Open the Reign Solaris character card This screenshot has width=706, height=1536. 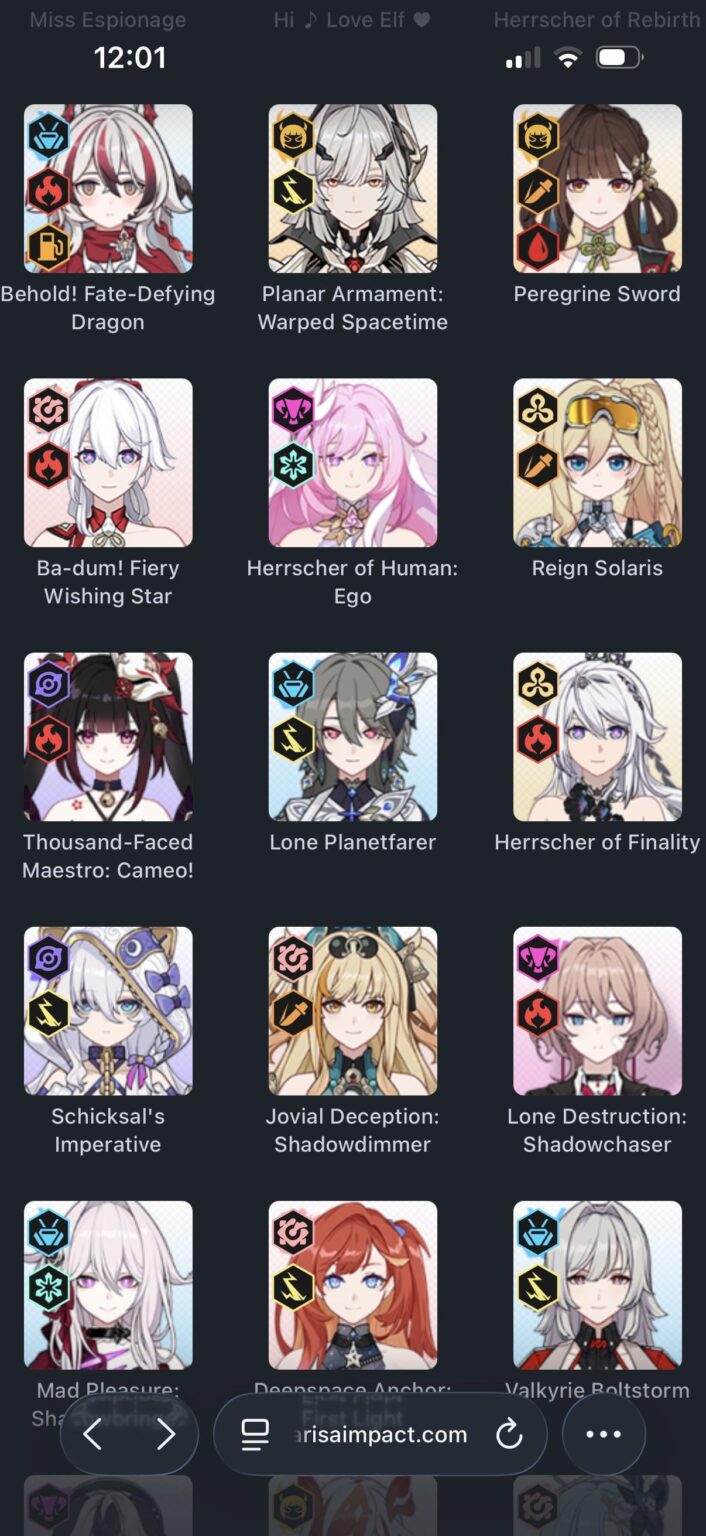coord(597,462)
